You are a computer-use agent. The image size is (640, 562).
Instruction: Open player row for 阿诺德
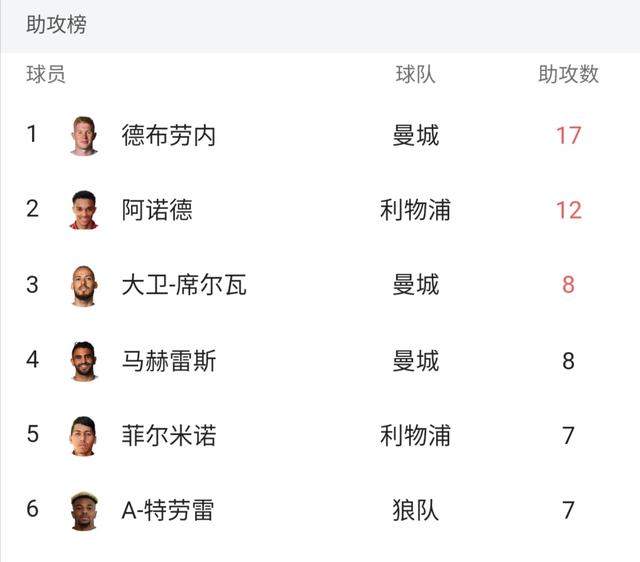pyautogui.click(x=157, y=210)
